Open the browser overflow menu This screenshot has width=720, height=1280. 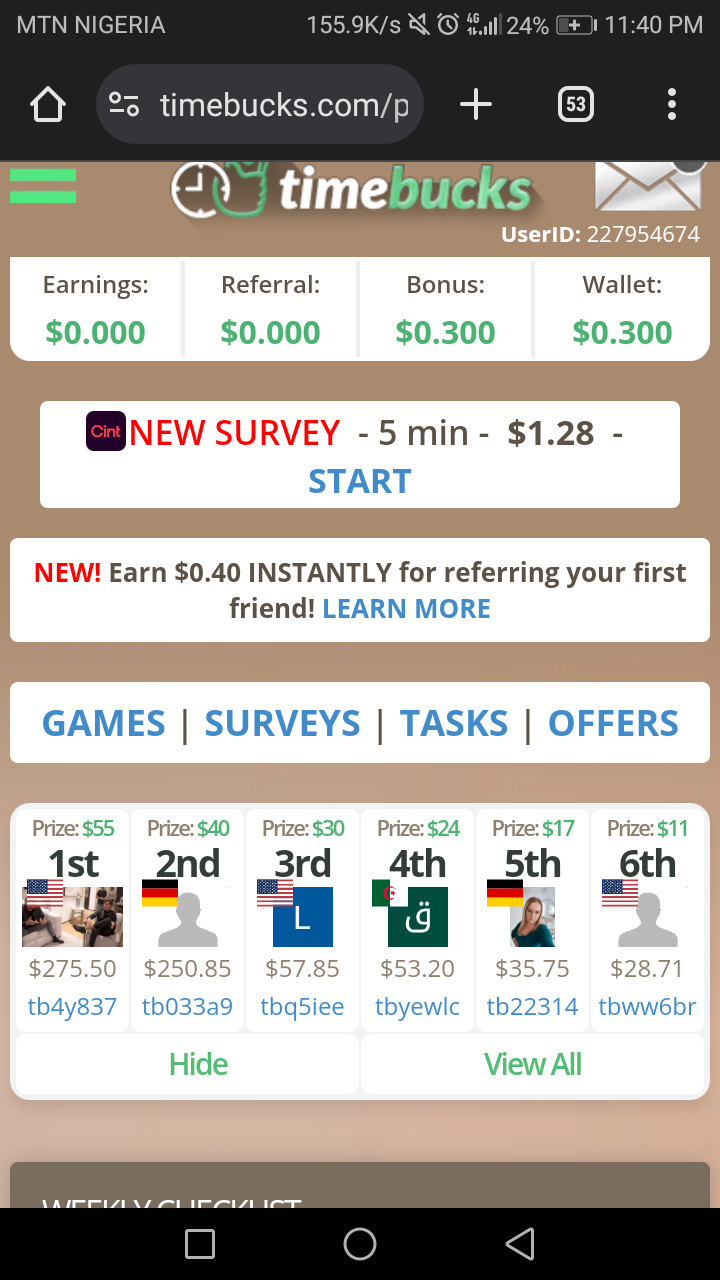click(671, 104)
